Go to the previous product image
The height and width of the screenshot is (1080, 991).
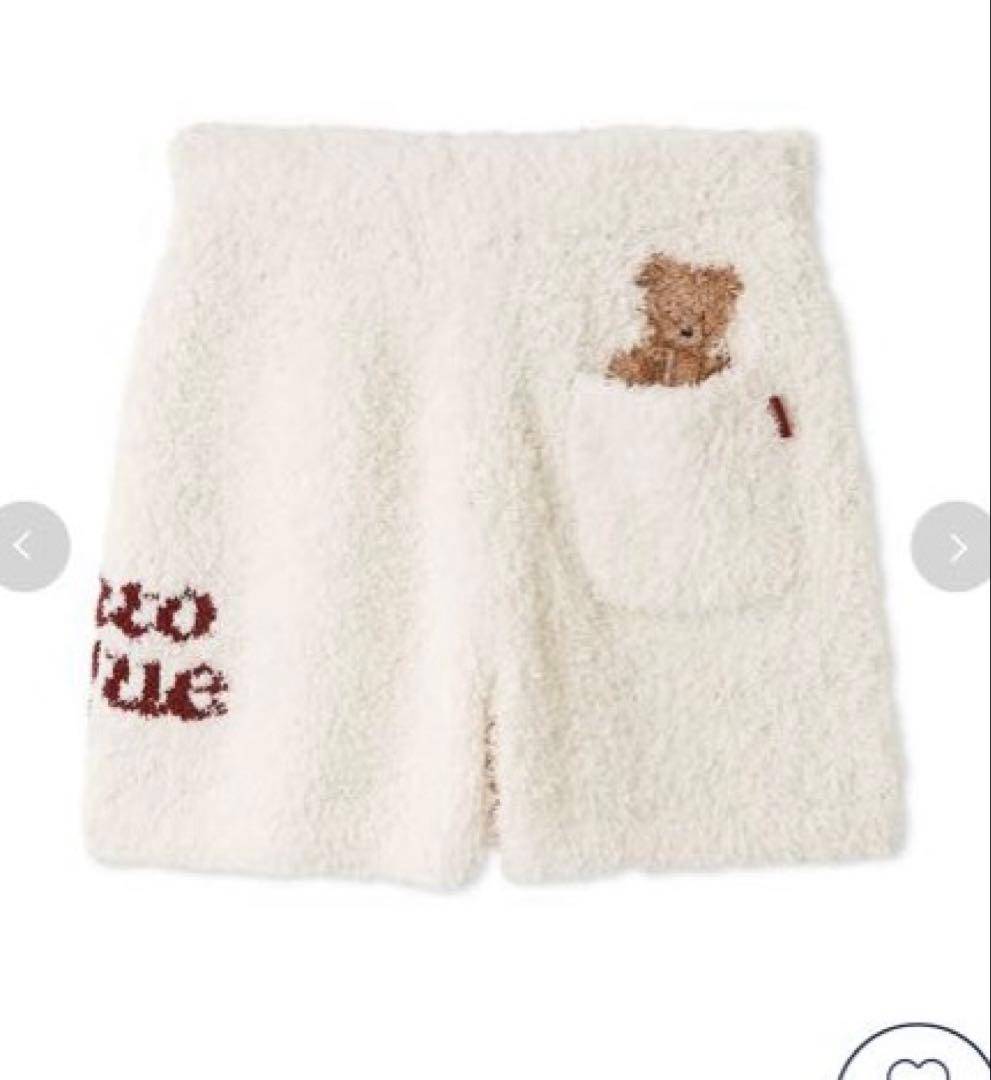[27, 546]
